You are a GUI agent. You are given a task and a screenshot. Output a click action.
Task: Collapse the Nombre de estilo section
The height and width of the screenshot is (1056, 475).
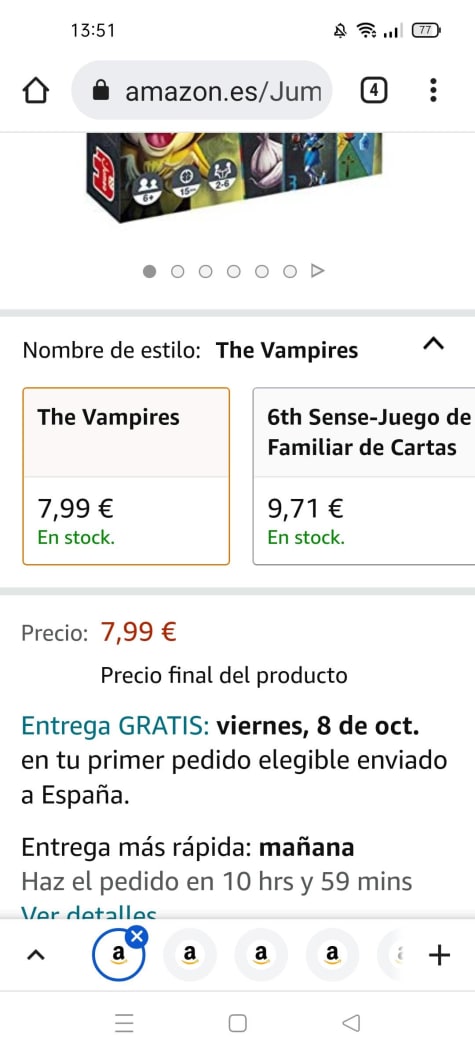pos(433,345)
